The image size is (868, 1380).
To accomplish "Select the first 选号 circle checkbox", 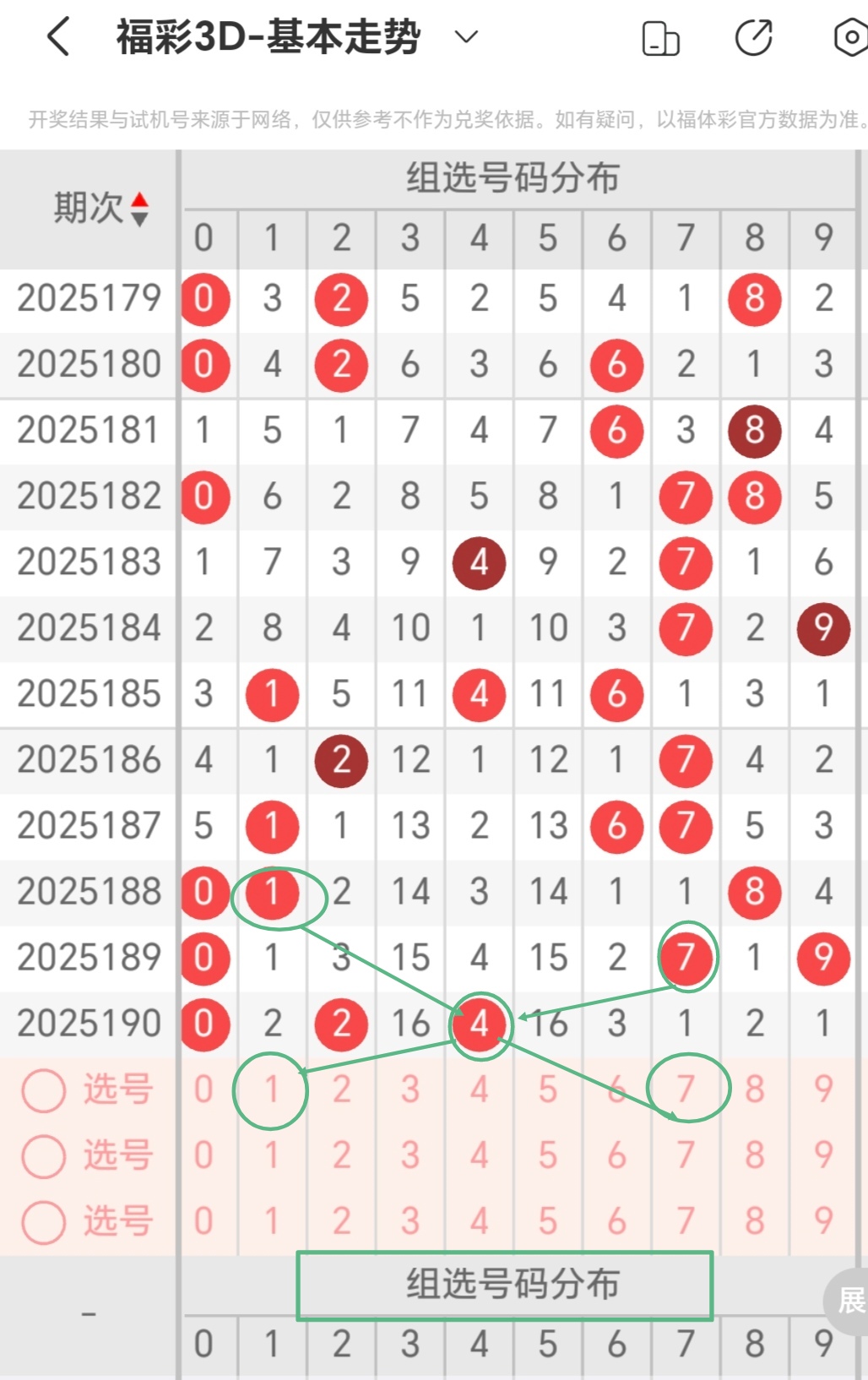I will [x=41, y=1089].
